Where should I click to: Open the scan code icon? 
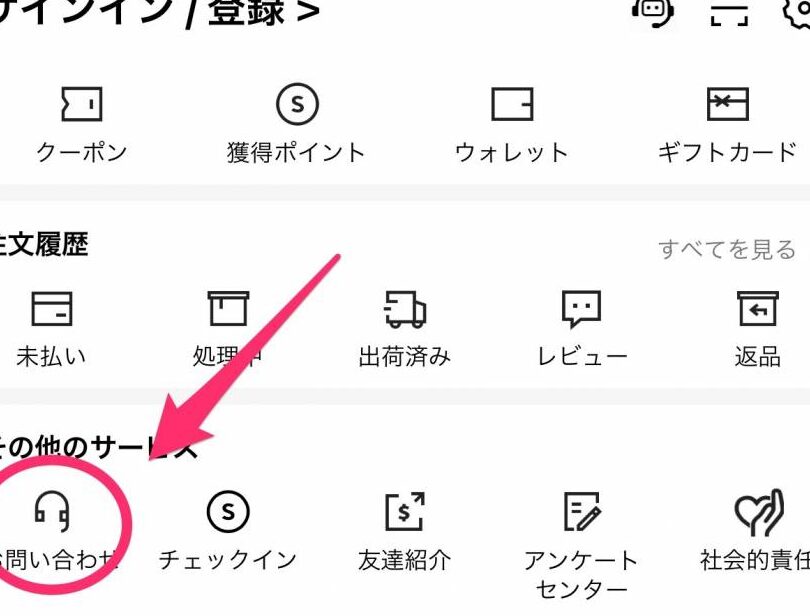(730, 12)
